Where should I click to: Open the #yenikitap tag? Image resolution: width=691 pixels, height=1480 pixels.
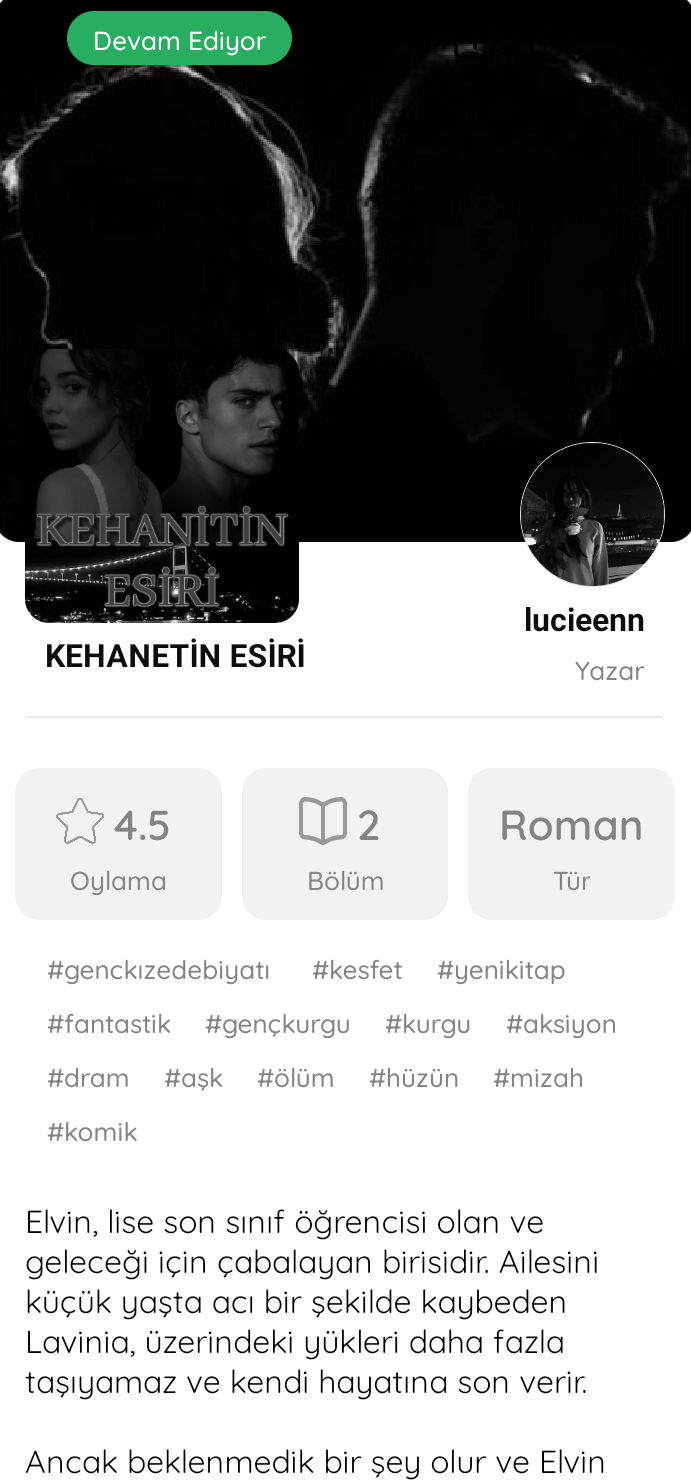pyautogui.click(x=501, y=971)
